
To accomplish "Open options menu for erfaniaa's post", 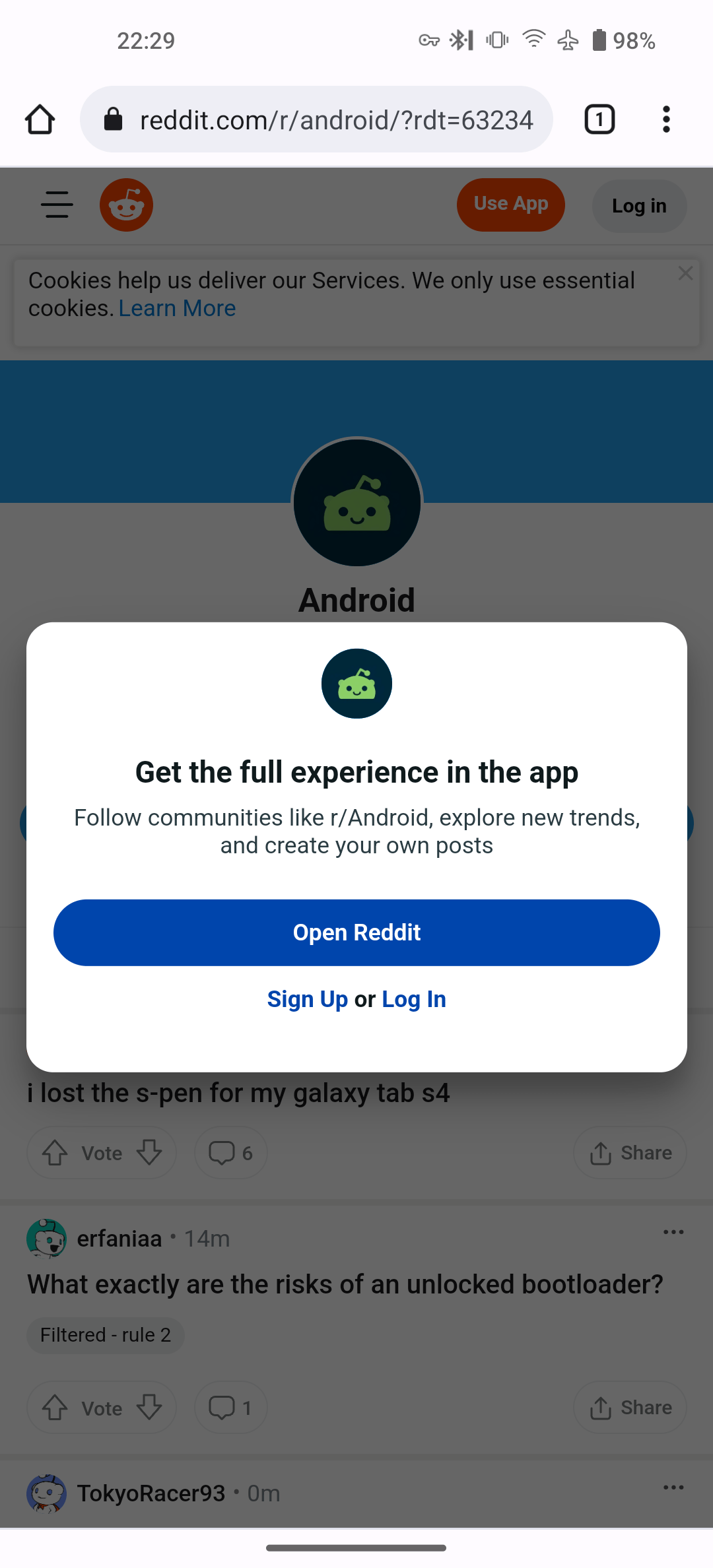I will coord(673,1232).
